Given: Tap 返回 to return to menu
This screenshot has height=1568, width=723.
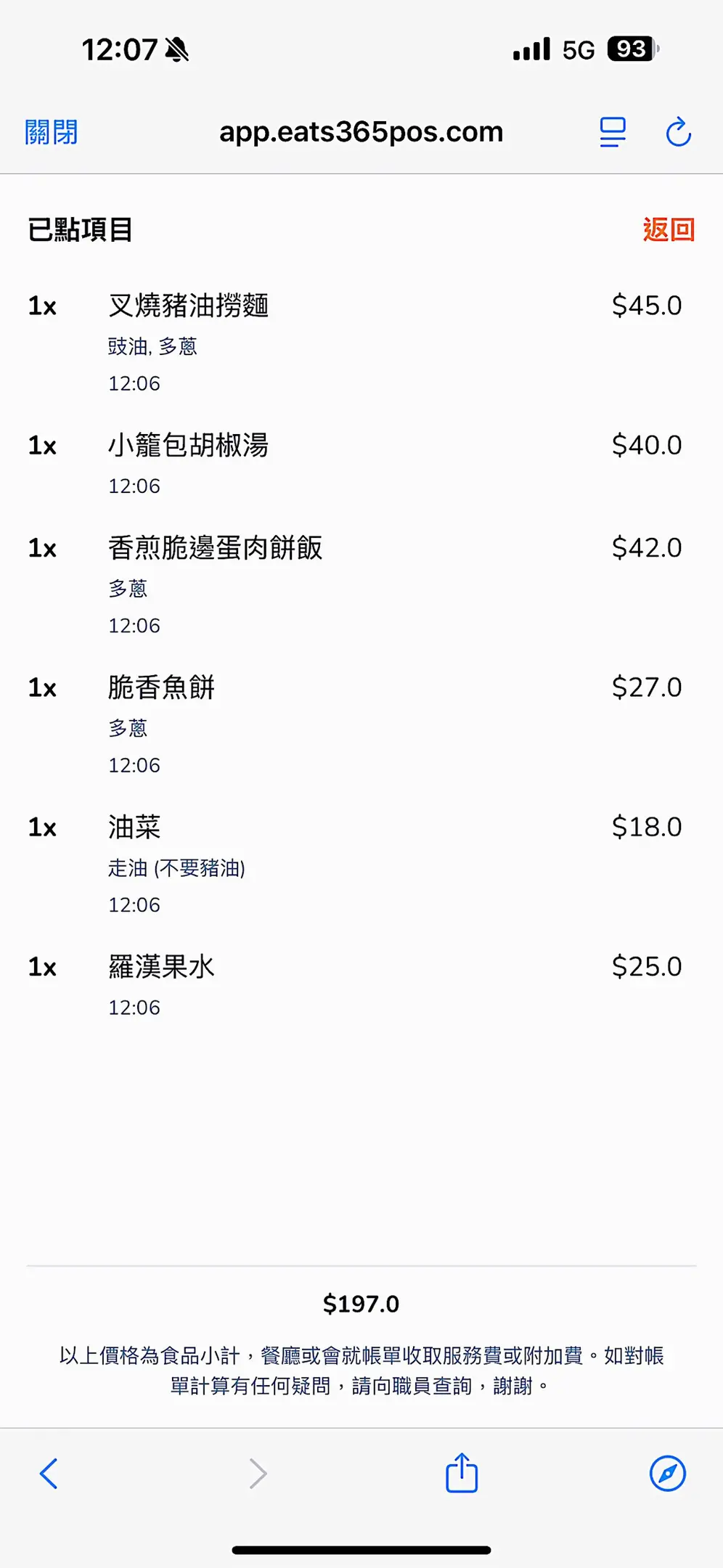Looking at the screenshot, I should coord(668,229).
